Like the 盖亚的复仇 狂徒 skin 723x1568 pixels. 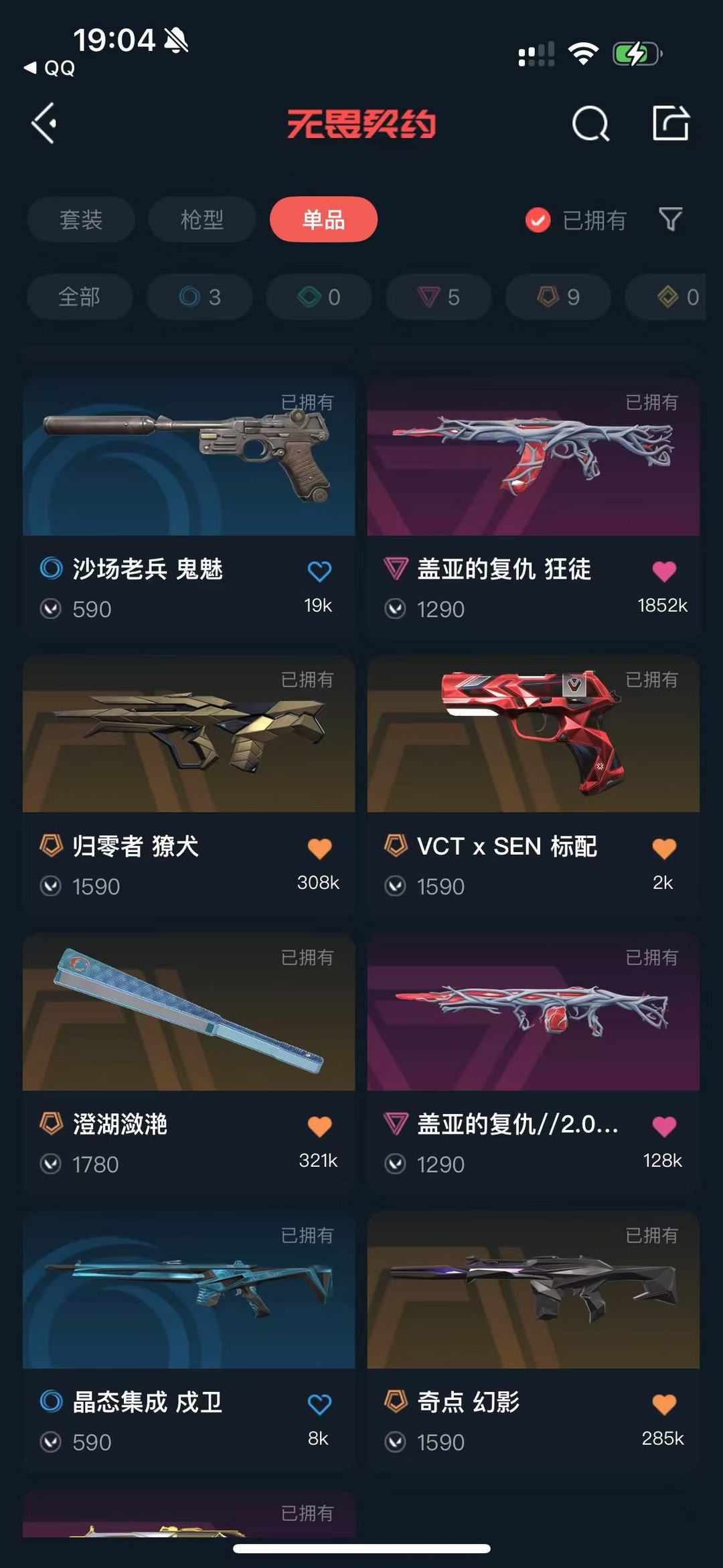[663, 571]
